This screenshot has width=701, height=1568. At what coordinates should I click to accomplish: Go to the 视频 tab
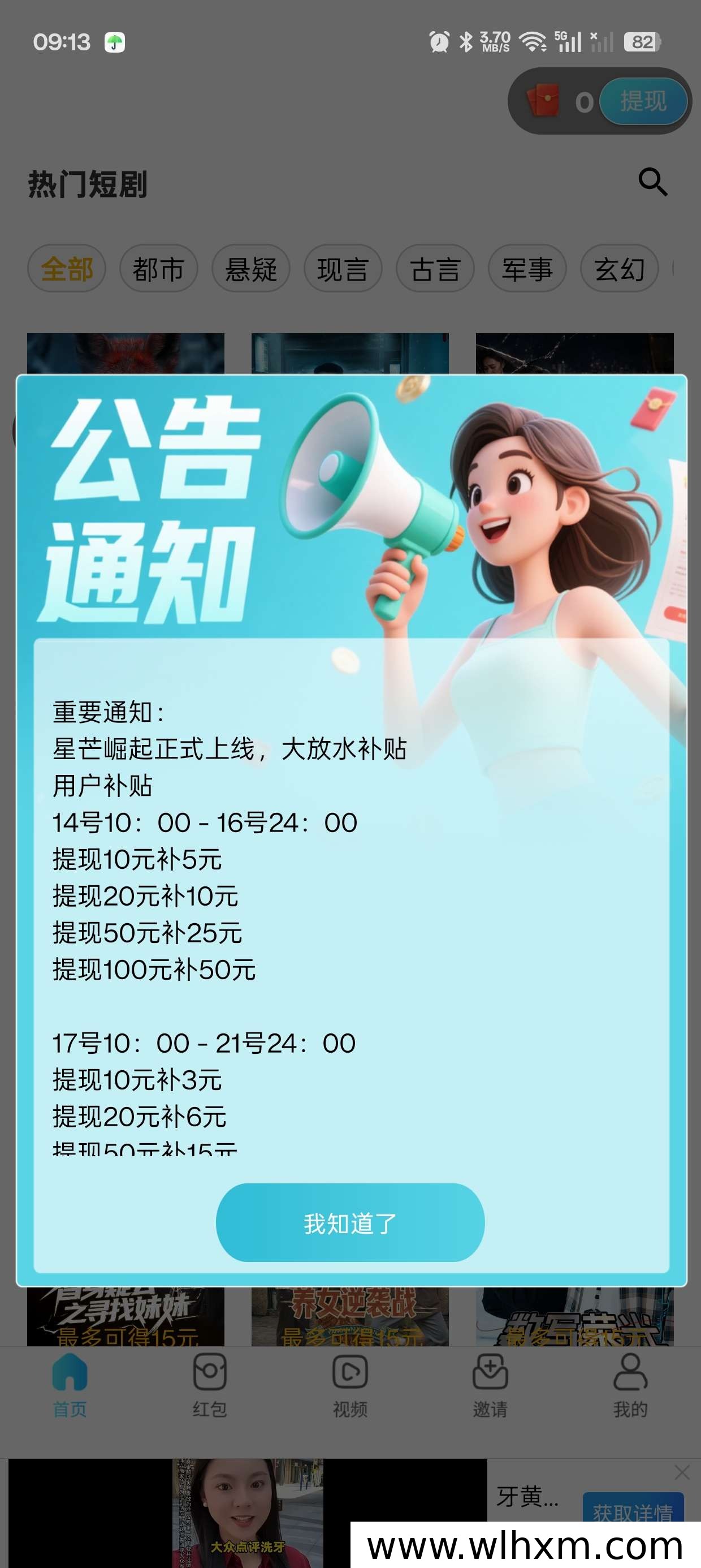[350, 1386]
